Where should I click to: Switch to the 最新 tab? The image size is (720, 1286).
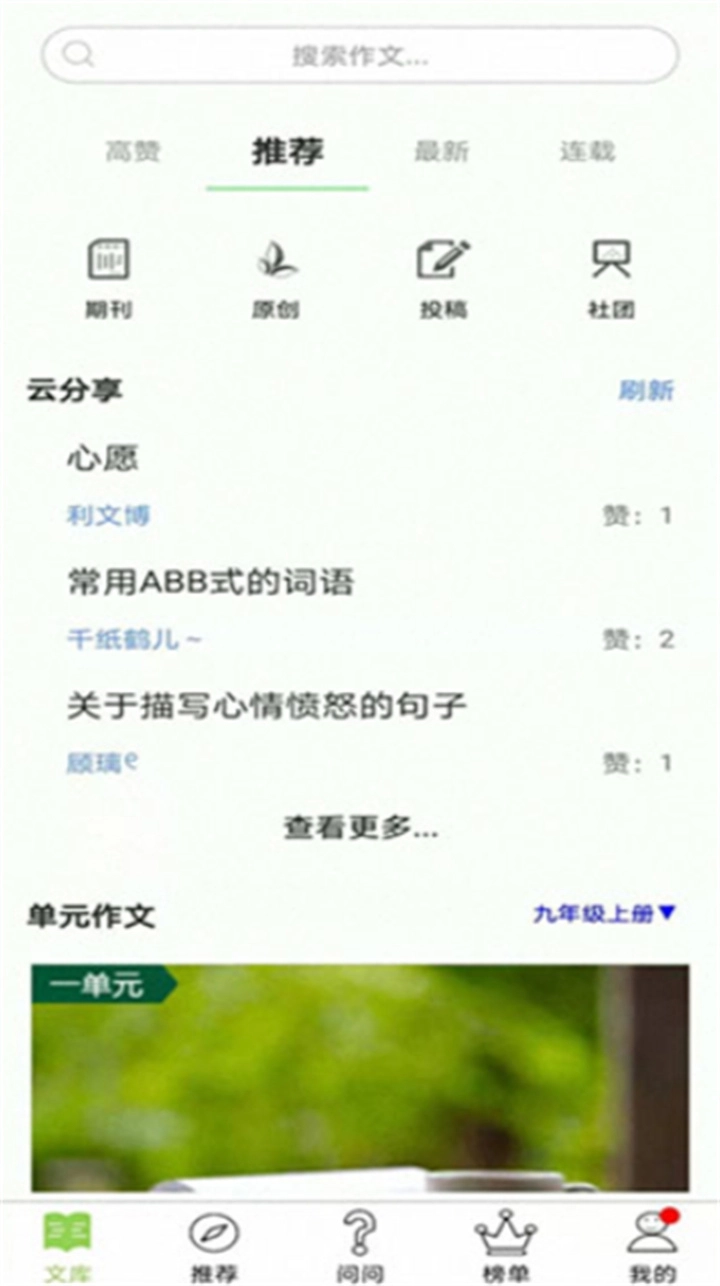(444, 151)
